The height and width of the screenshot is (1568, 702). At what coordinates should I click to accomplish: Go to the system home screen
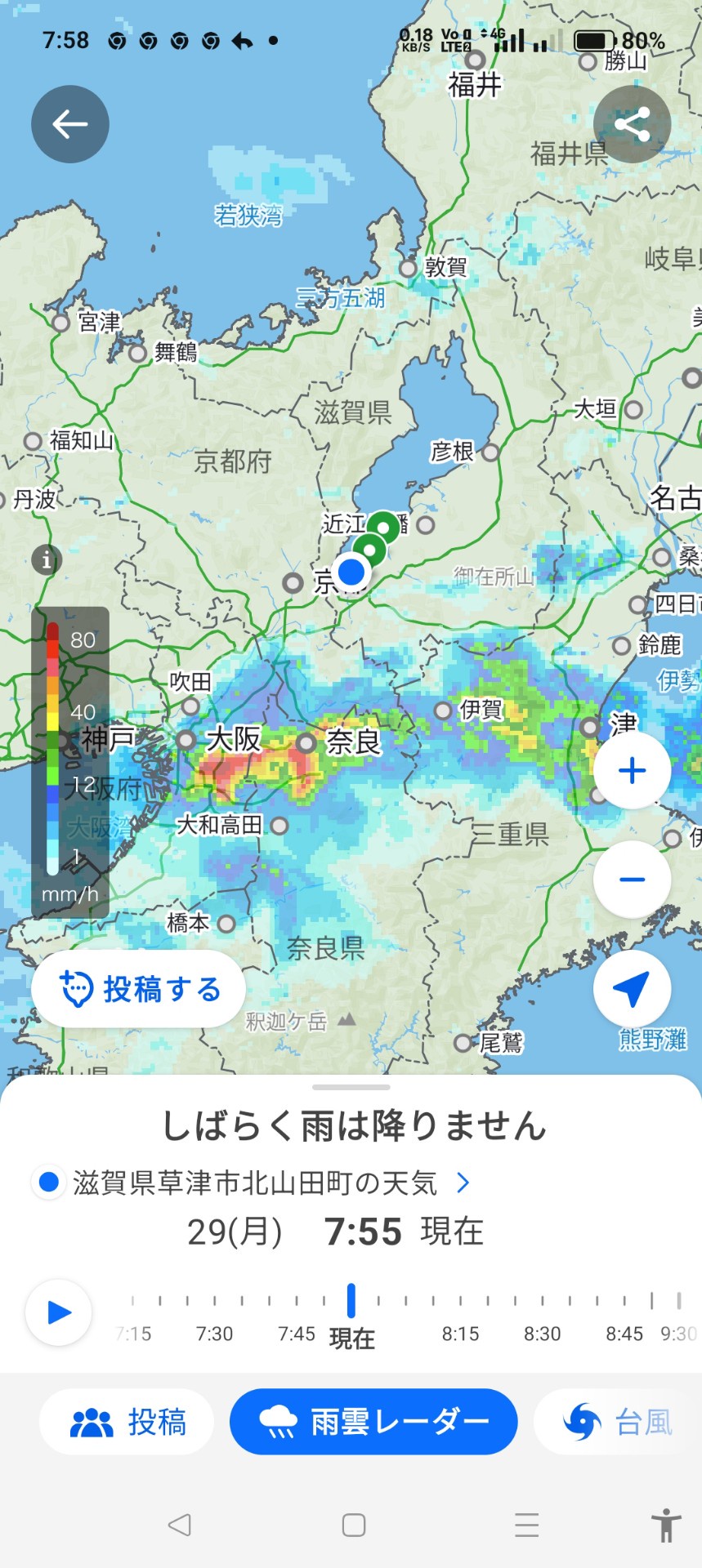coord(353,1525)
